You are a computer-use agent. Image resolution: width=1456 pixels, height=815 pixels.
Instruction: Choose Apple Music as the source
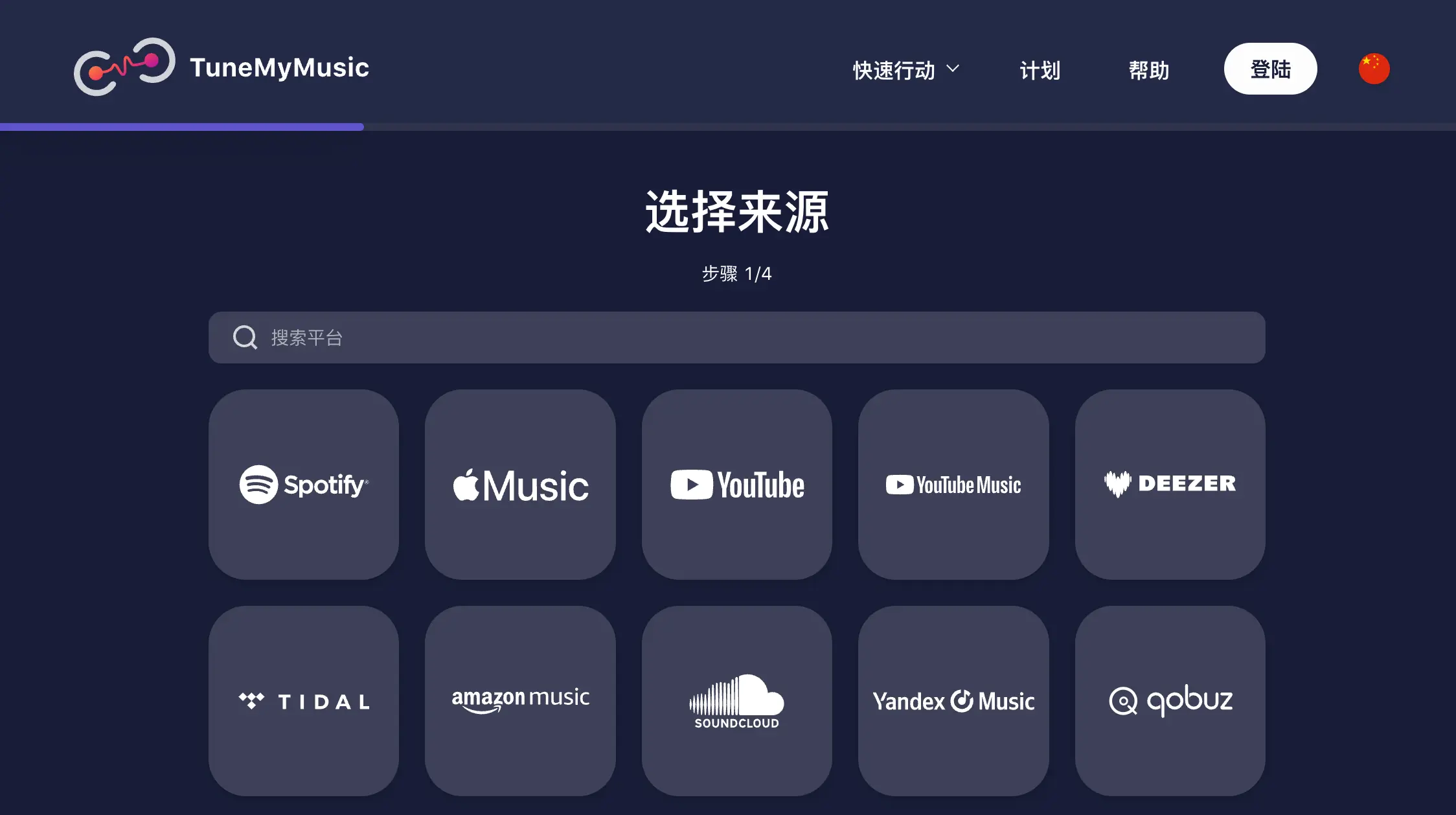point(520,485)
